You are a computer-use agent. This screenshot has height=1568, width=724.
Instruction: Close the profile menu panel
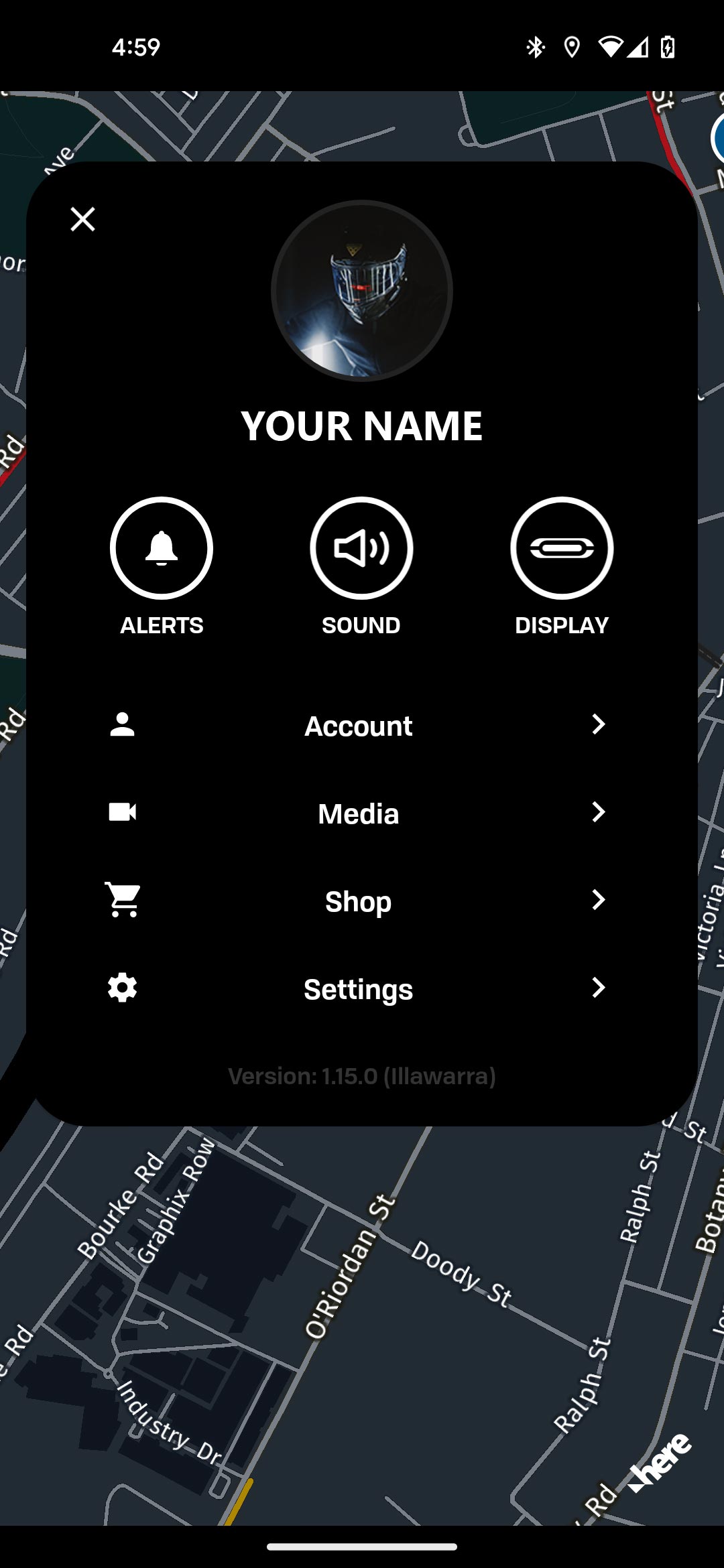[x=82, y=219]
